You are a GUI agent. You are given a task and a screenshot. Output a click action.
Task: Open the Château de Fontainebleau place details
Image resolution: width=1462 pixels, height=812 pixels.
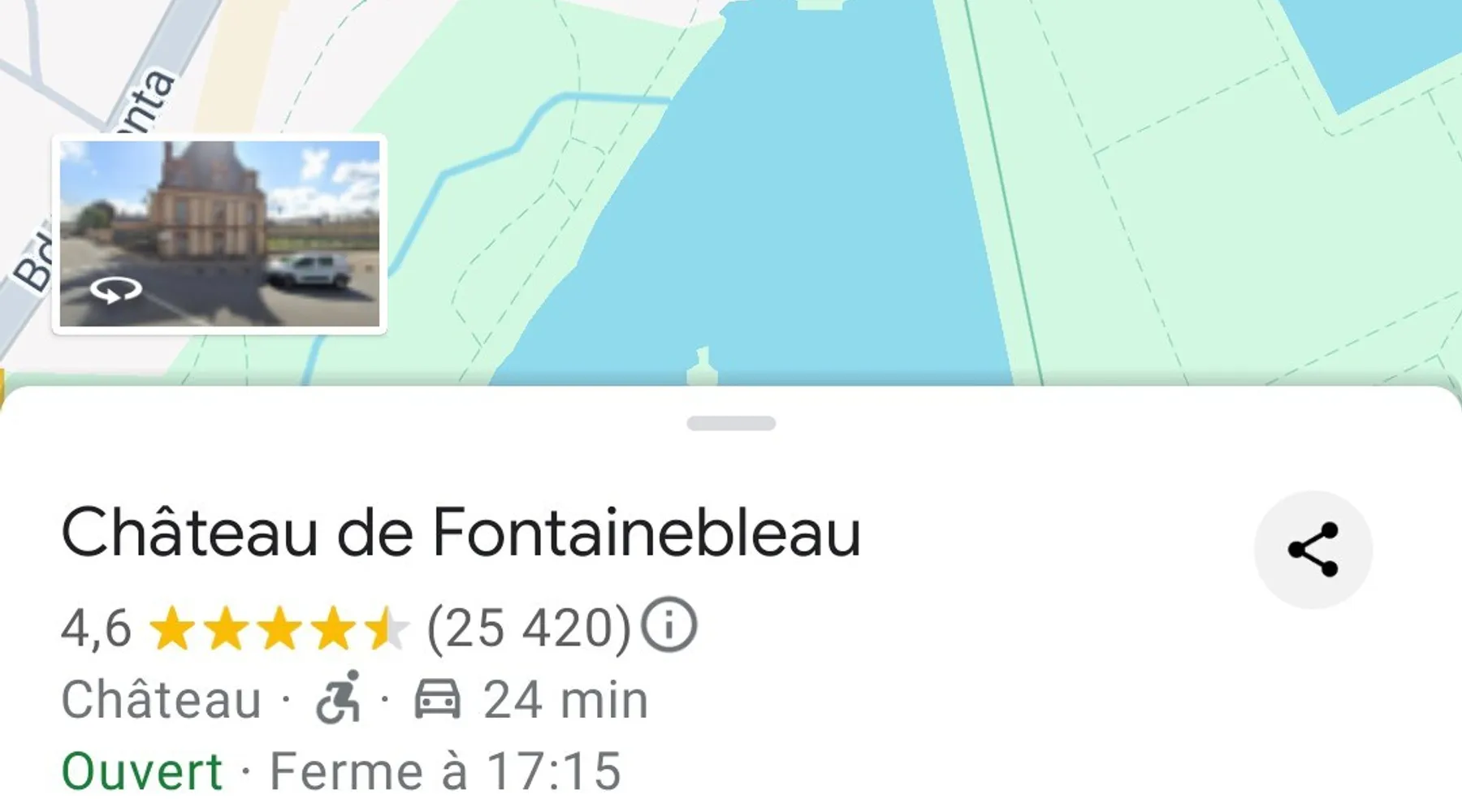461,533
